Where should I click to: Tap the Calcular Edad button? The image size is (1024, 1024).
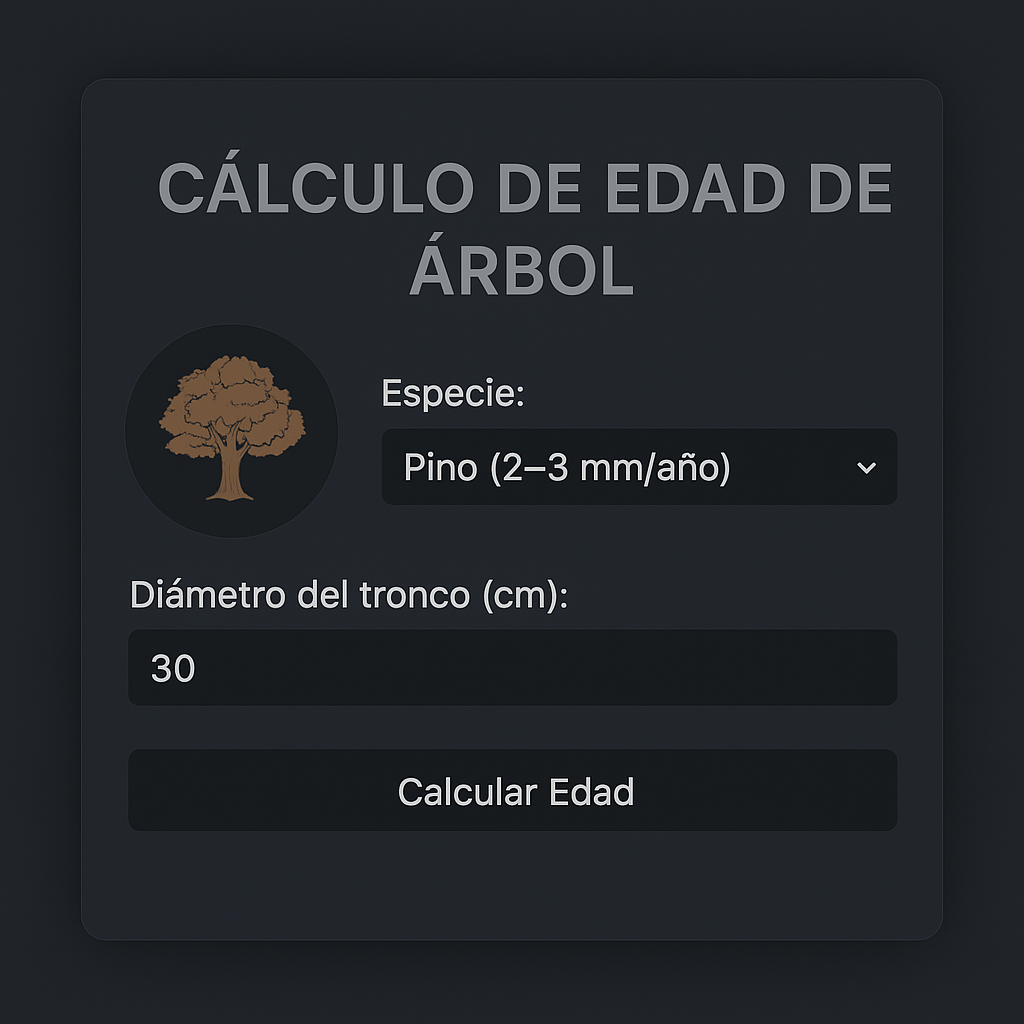pyautogui.click(x=512, y=791)
